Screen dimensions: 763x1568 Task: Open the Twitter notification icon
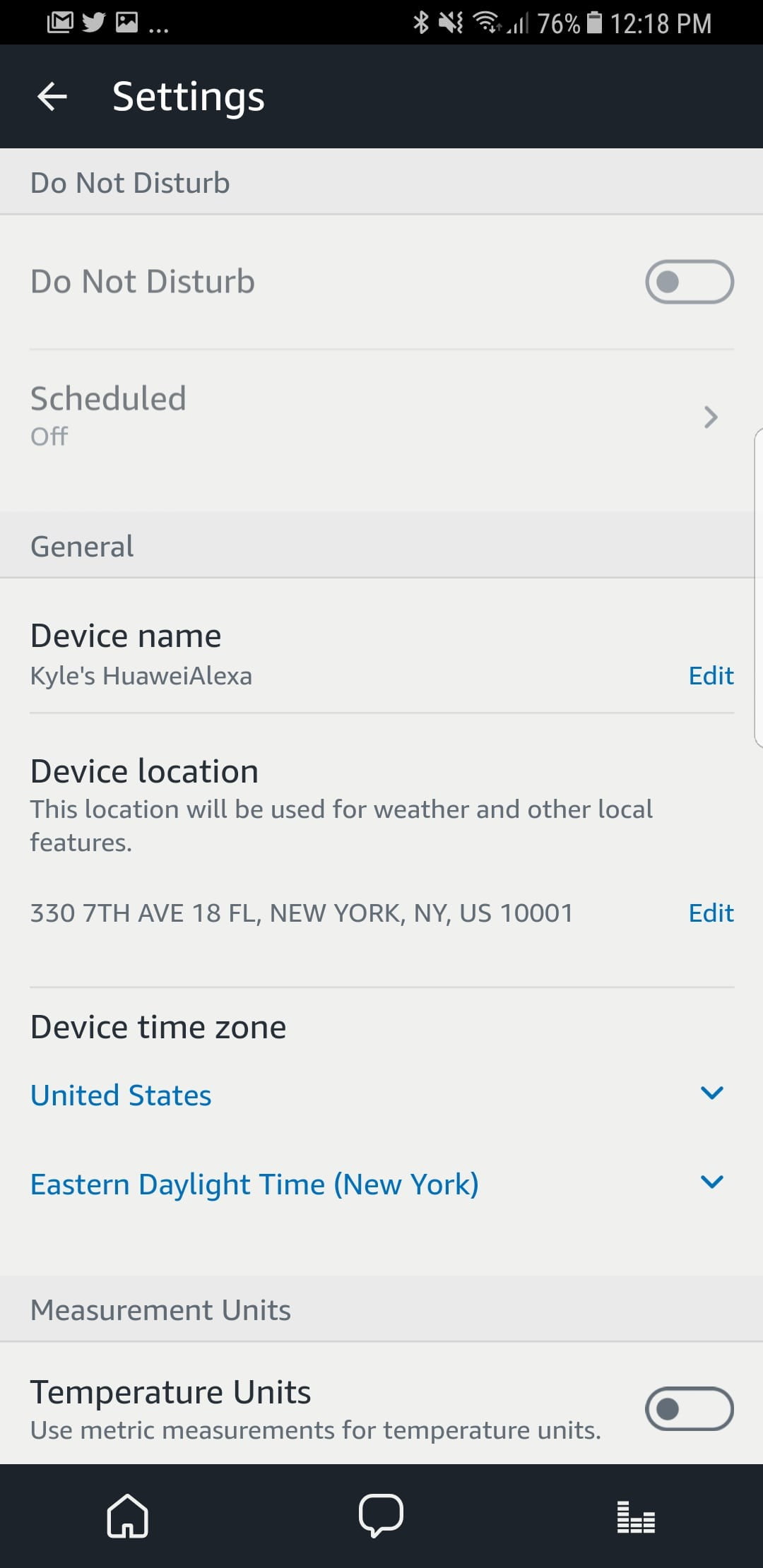click(x=95, y=21)
